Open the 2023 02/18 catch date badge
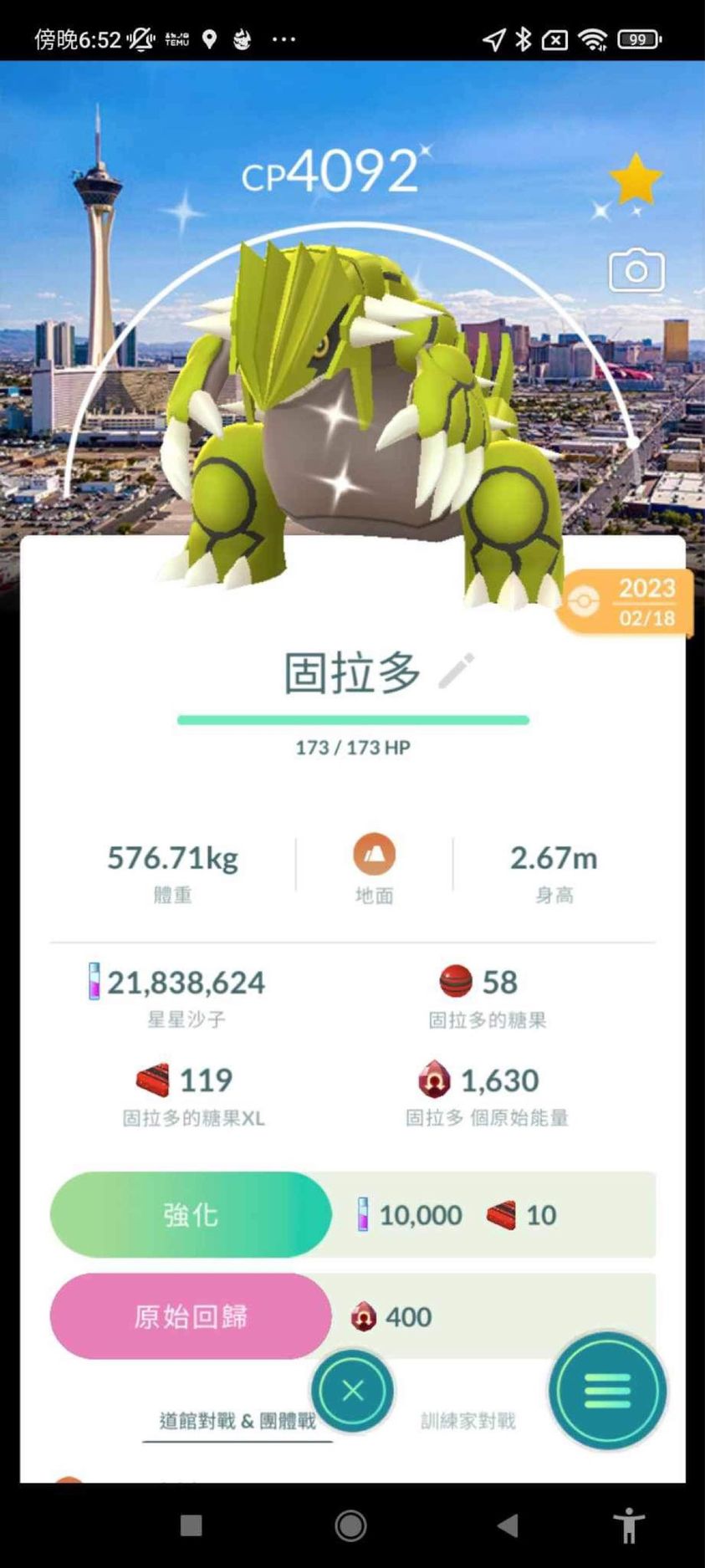 point(627,602)
